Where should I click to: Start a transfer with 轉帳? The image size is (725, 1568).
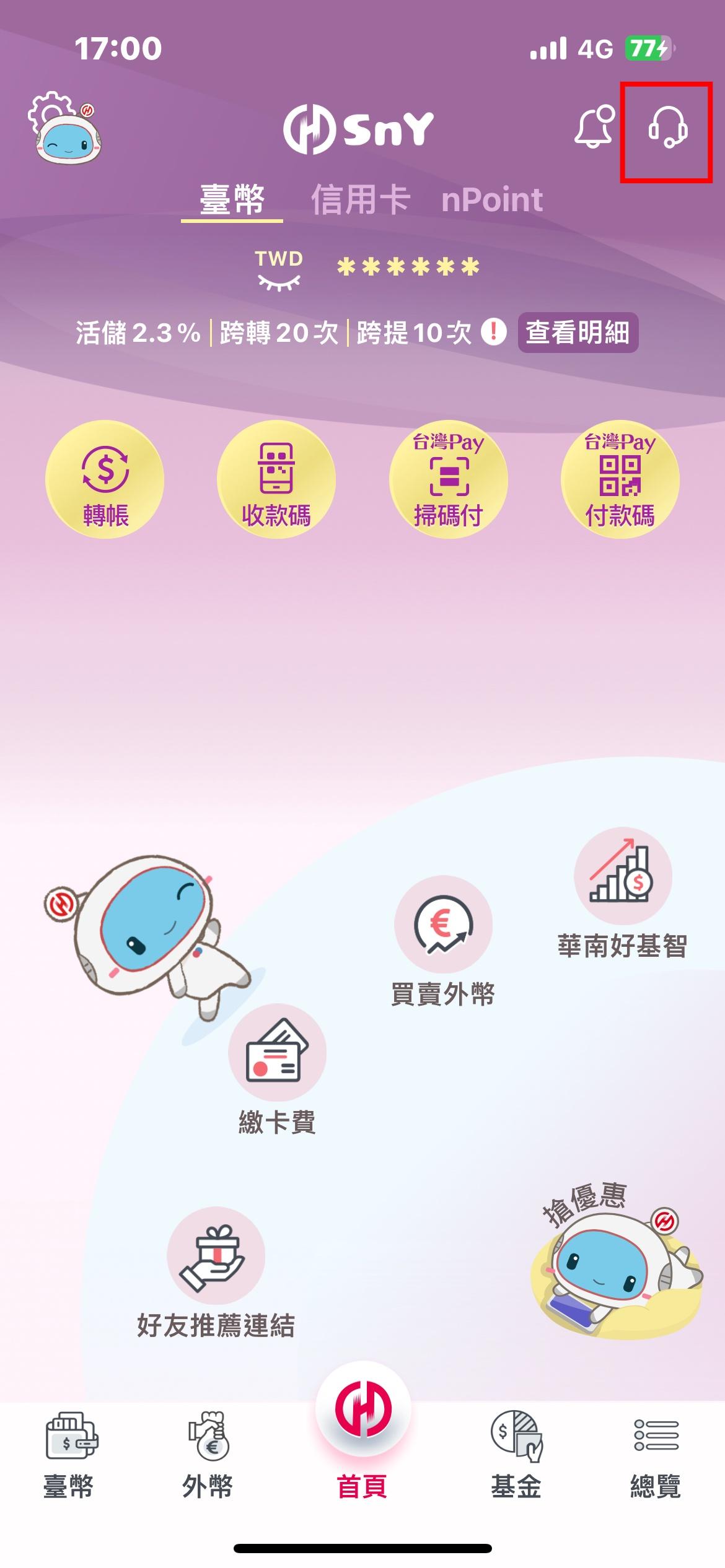tap(105, 479)
